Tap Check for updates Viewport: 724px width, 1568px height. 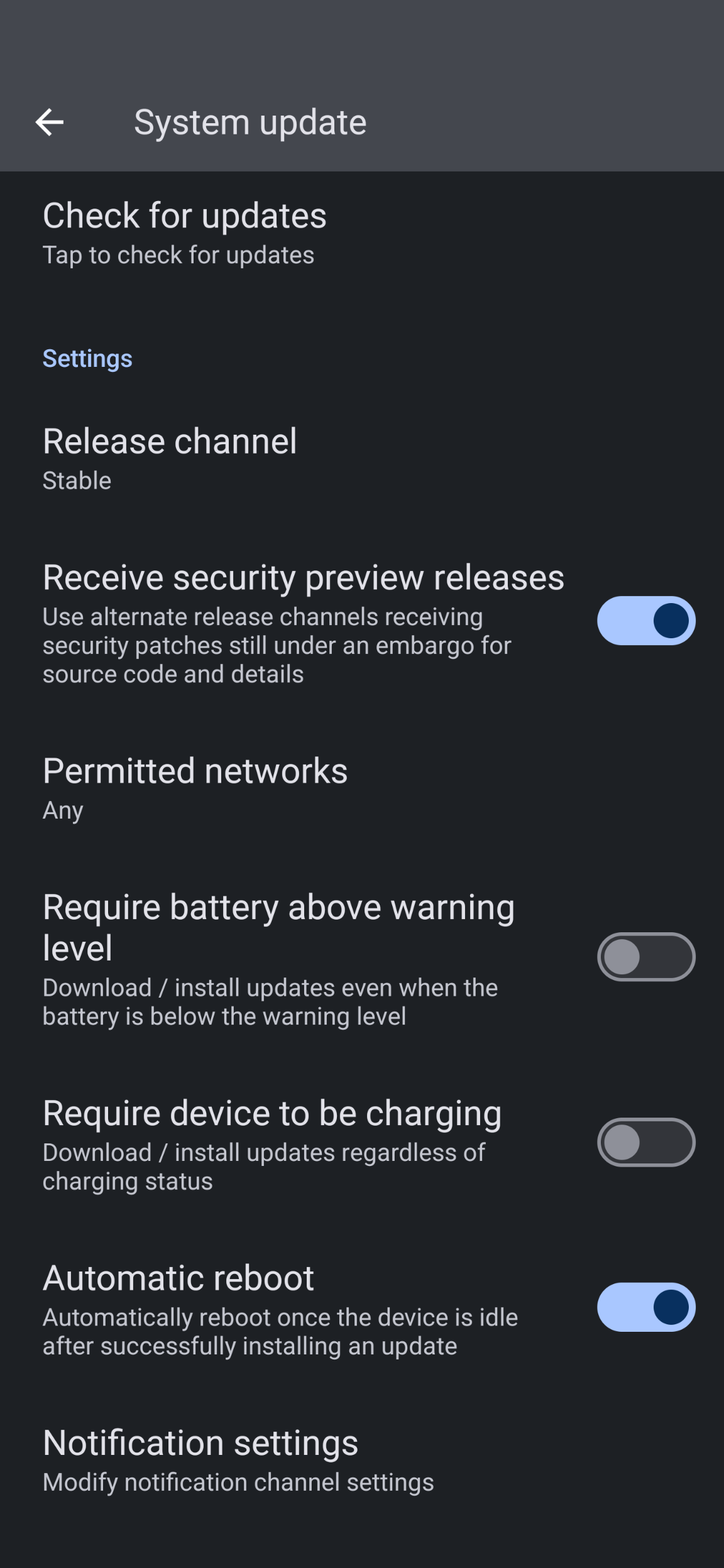(x=185, y=232)
